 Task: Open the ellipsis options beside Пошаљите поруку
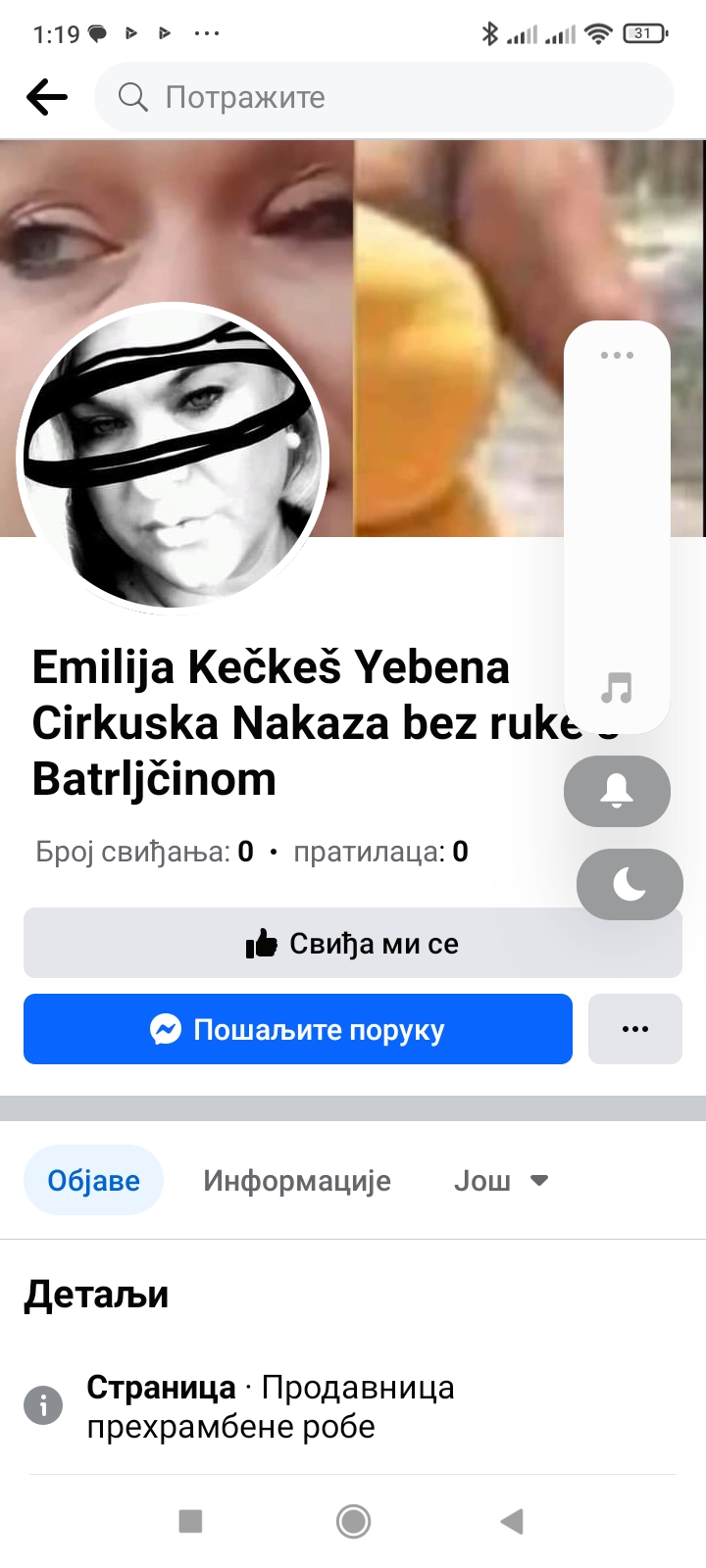[635, 1029]
